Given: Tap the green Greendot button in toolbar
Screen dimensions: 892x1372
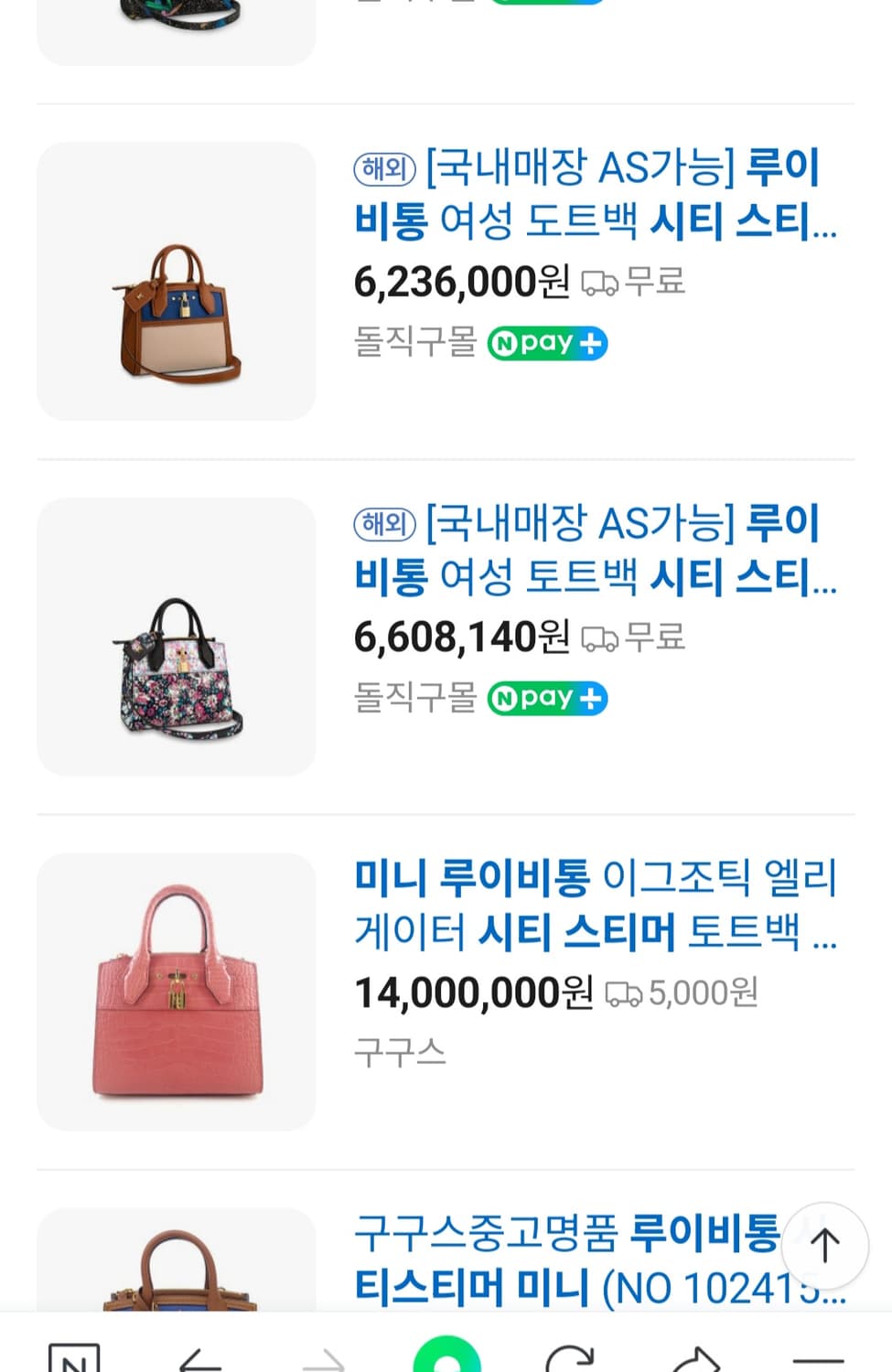Looking at the screenshot, I should tap(446, 1360).
